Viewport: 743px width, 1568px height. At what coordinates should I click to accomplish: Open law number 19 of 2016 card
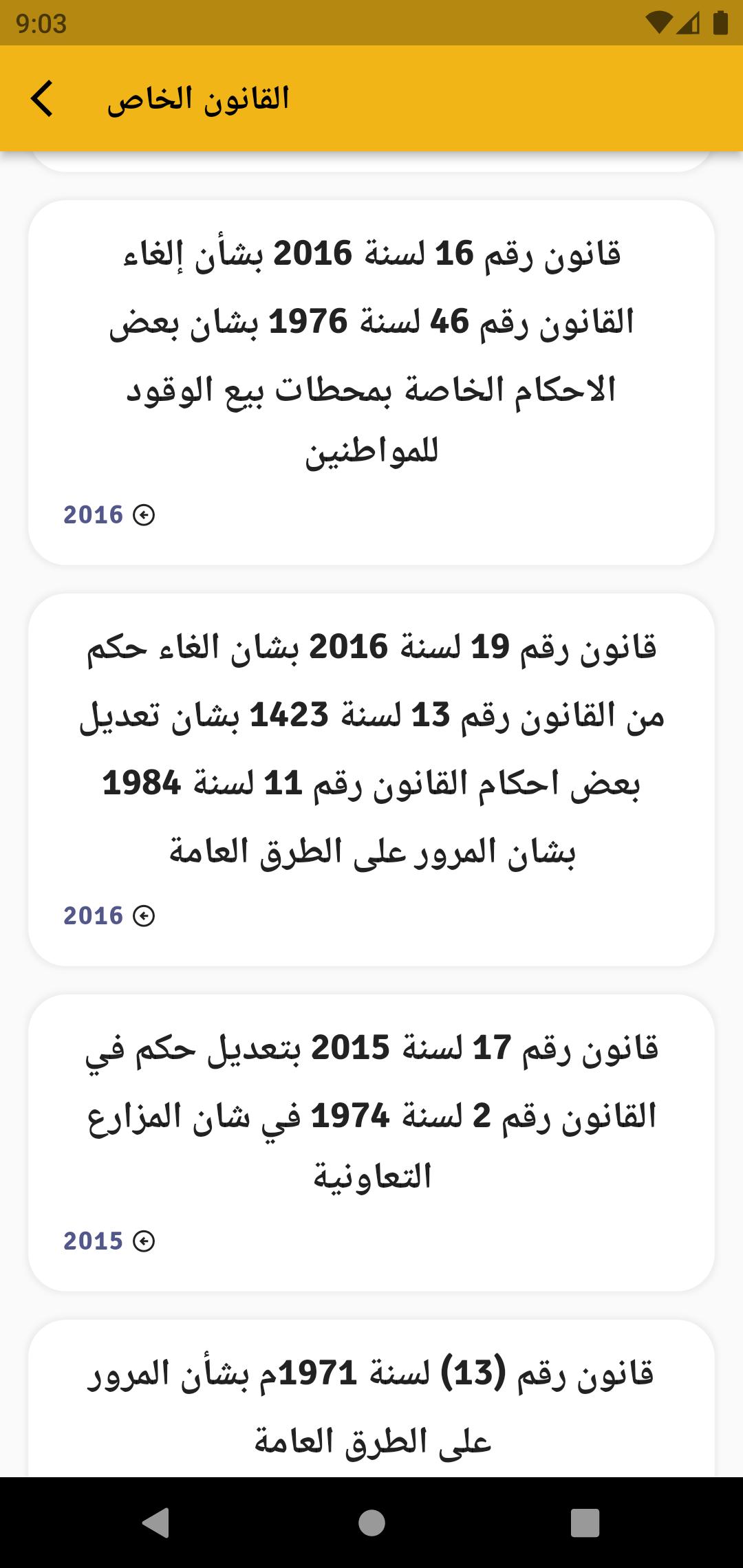tap(371, 780)
